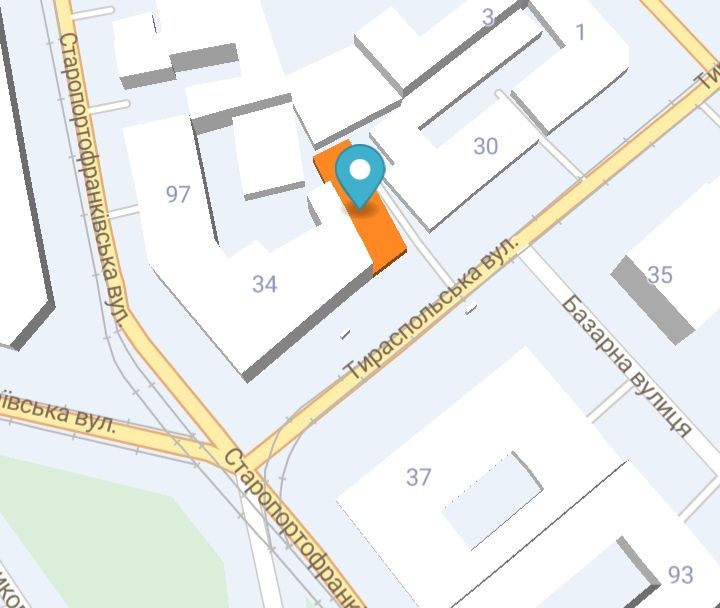Select building number 37 on map

418,477
